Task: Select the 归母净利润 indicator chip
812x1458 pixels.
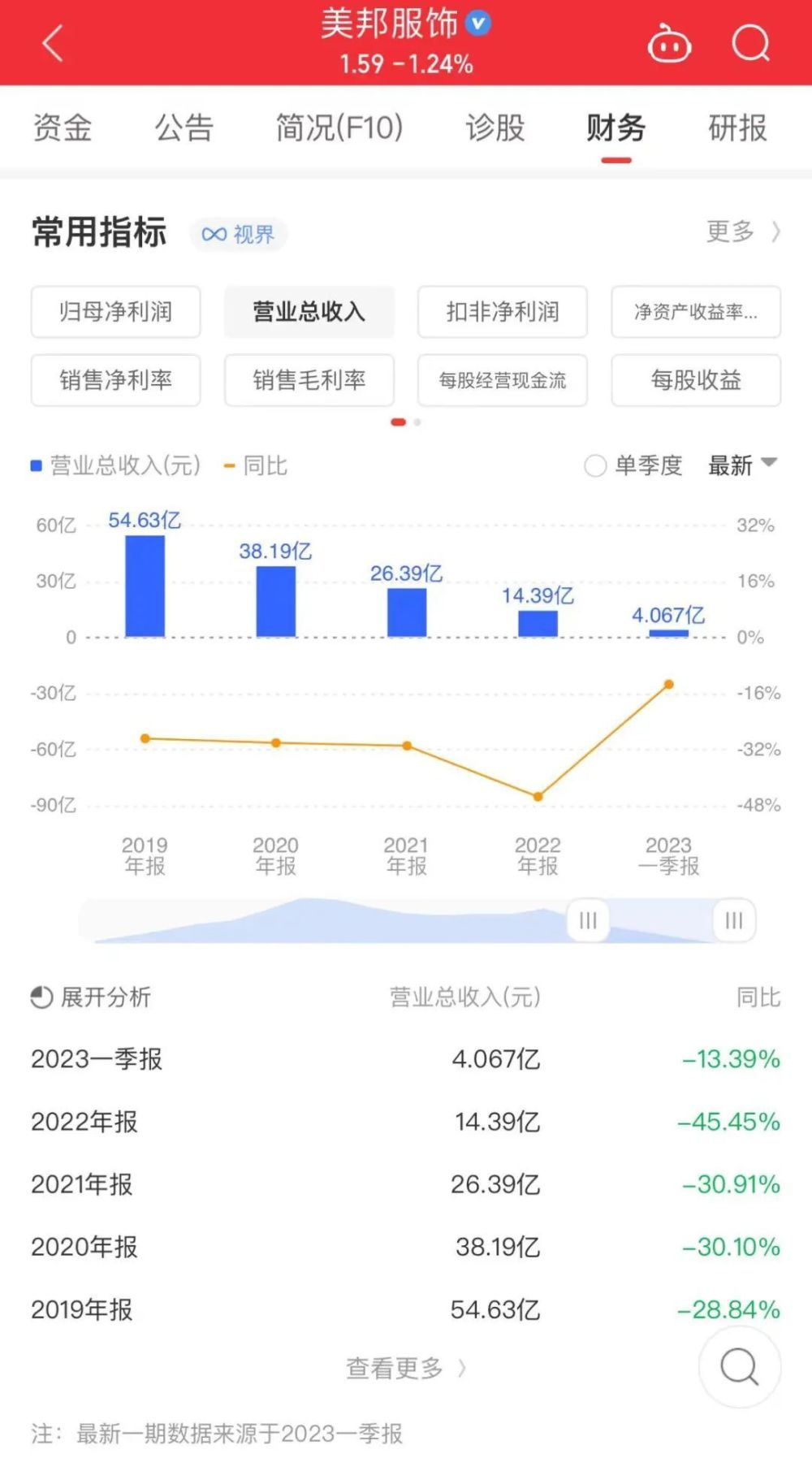Action: click(115, 312)
